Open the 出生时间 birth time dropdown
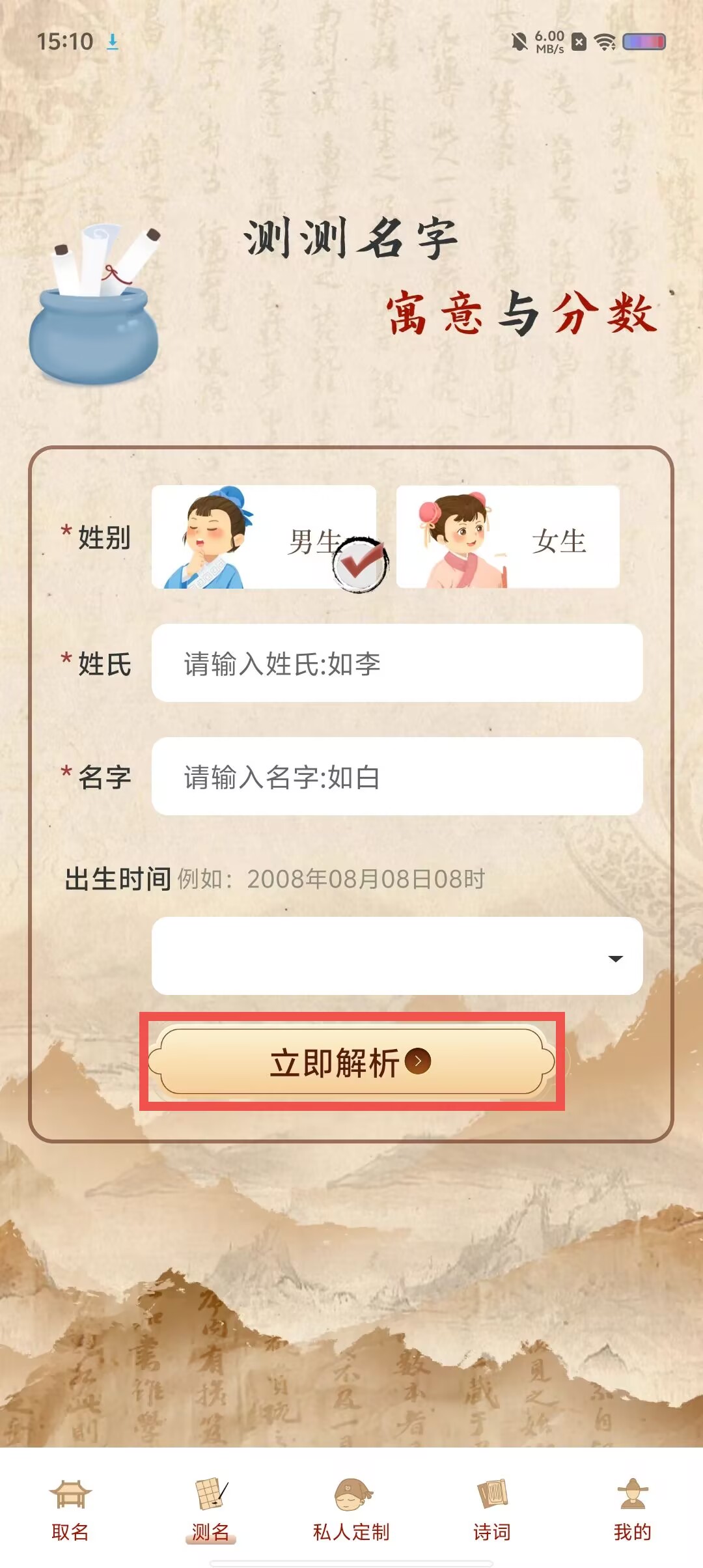This screenshot has width=703, height=1568. (397, 956)
